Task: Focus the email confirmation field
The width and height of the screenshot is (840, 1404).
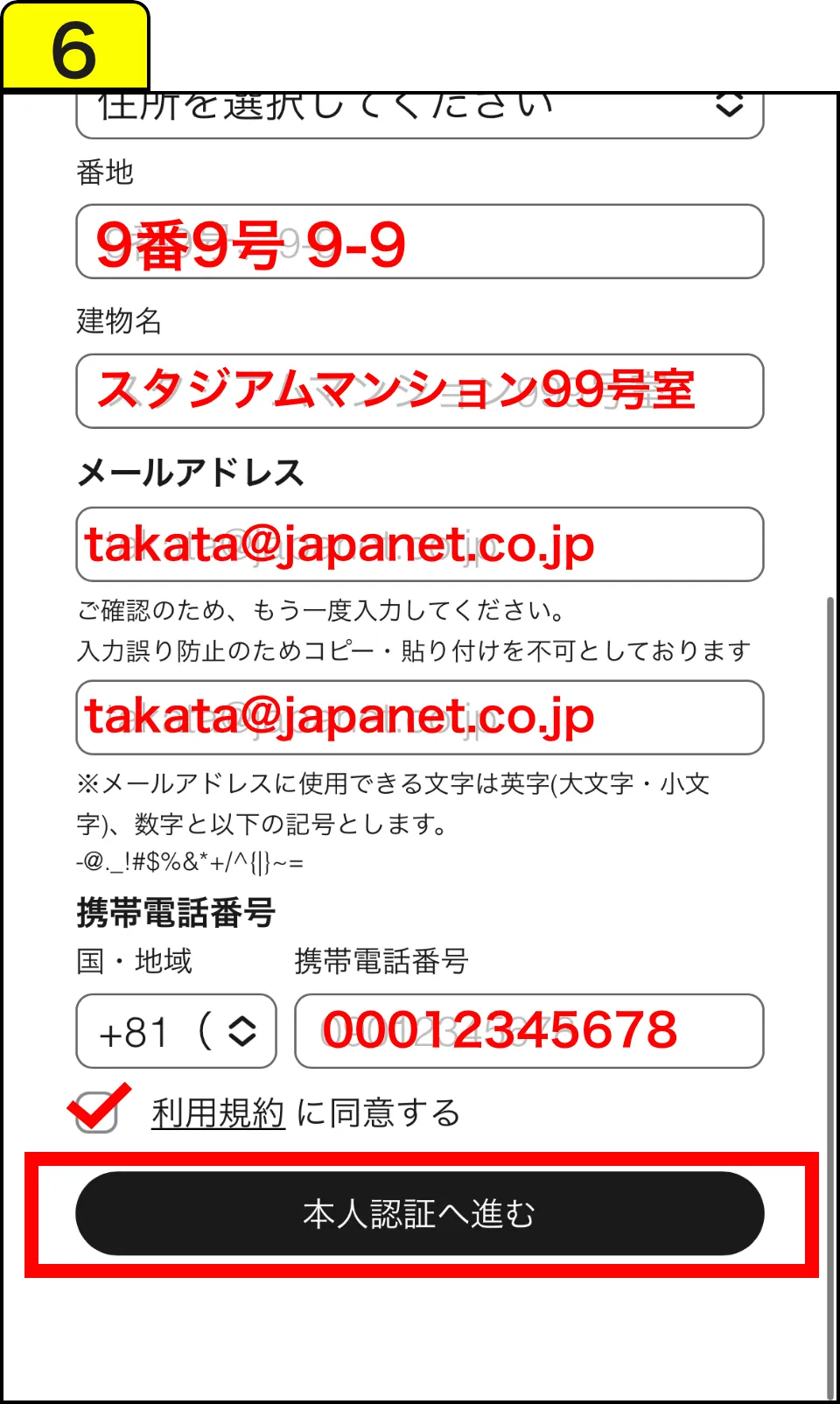Action: (x=418, y=717)
